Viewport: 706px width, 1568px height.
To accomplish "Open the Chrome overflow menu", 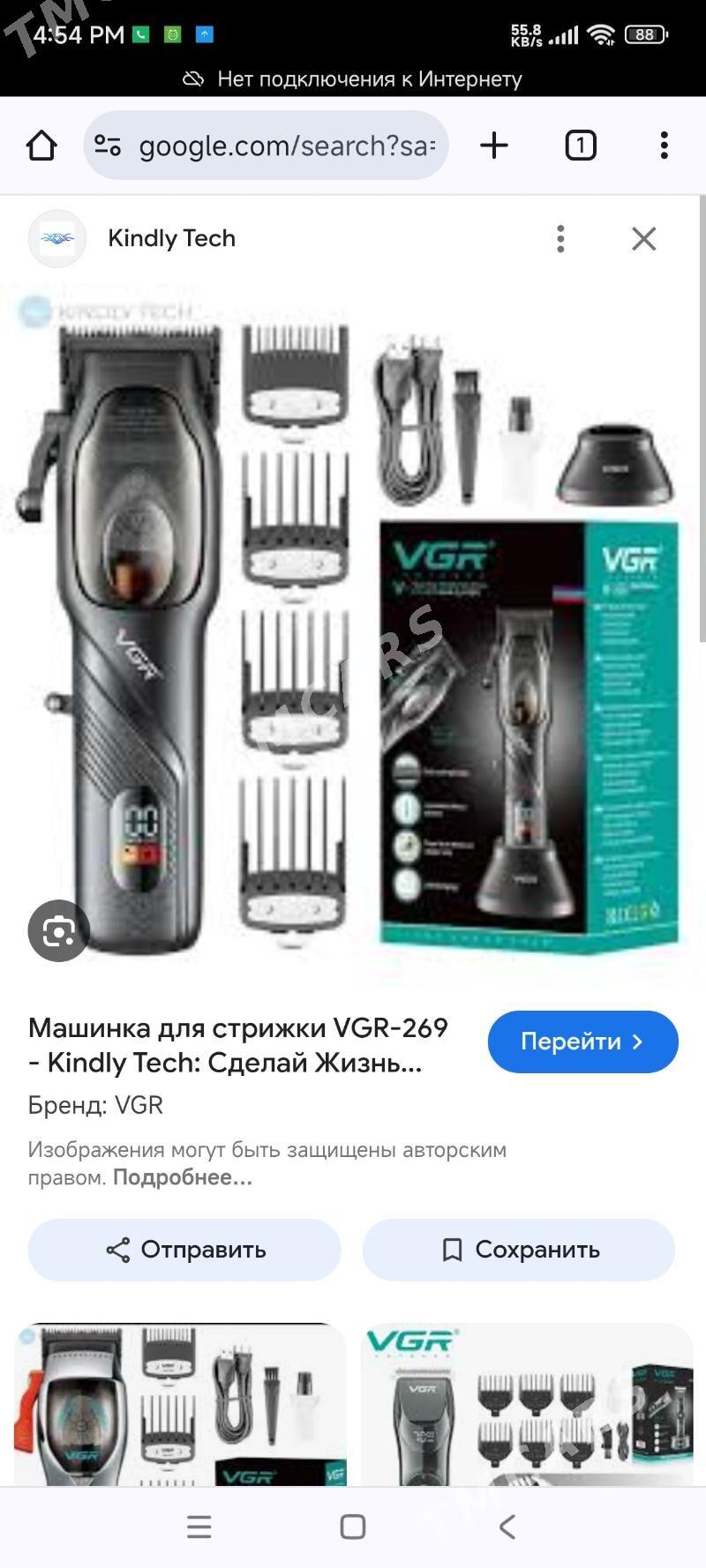I will 664,146.
